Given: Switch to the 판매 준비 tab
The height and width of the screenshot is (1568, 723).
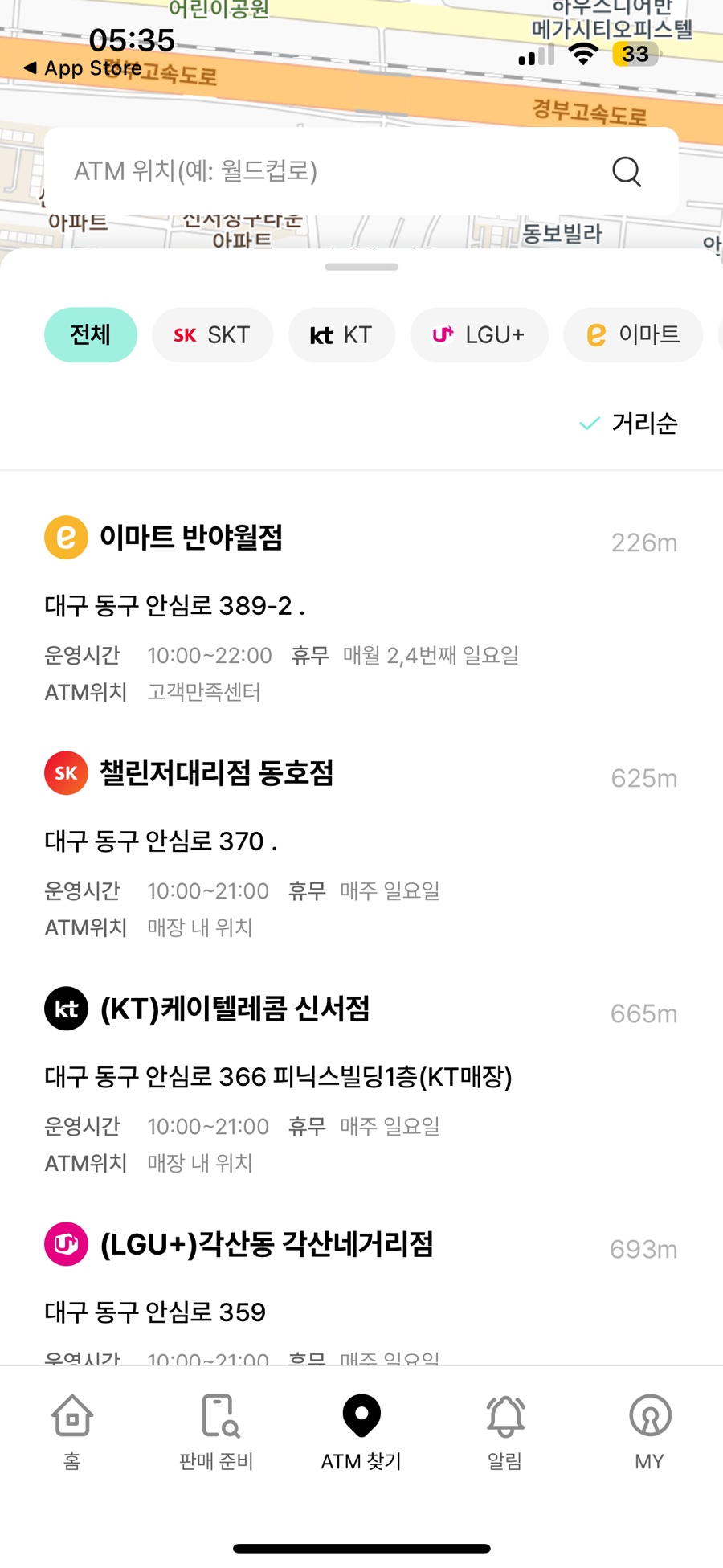Looking at the screenshot, I should (x=217, y=1431).
